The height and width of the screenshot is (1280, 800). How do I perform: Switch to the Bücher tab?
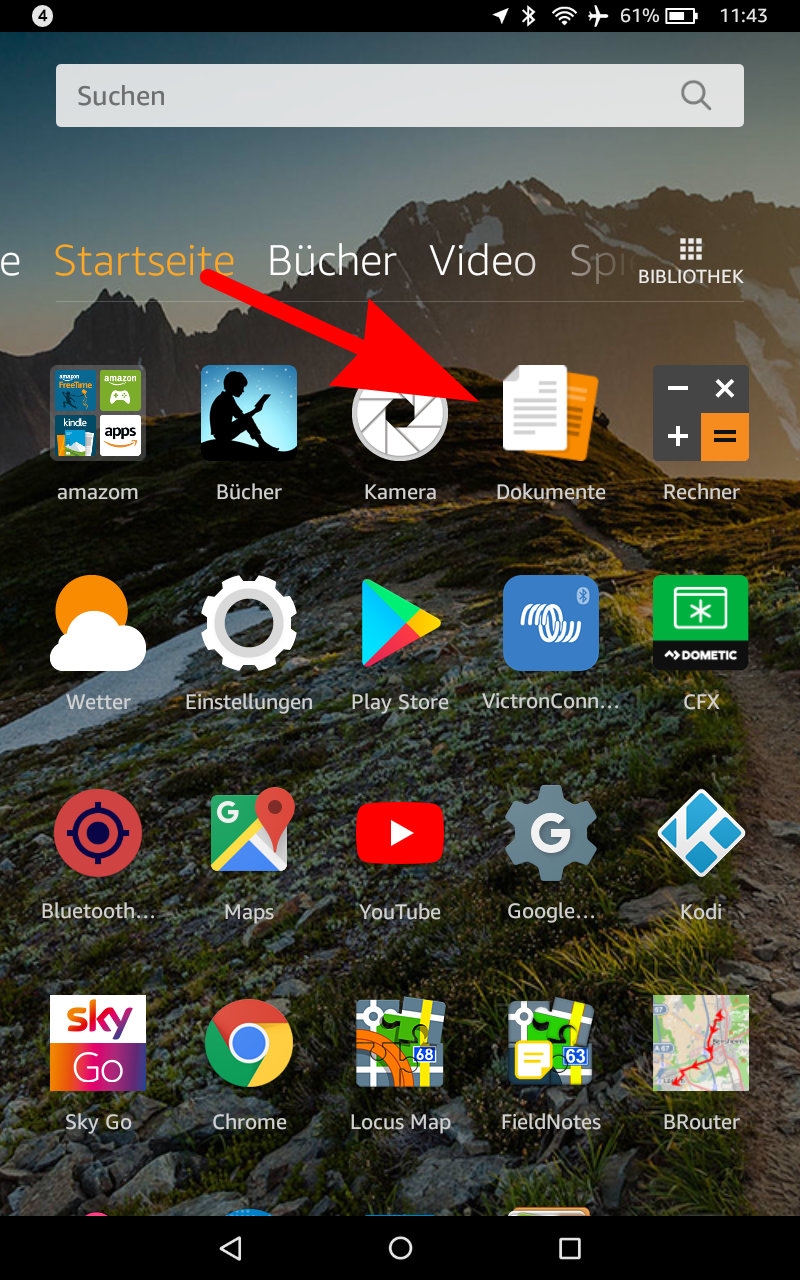click(x=332, y=261)
